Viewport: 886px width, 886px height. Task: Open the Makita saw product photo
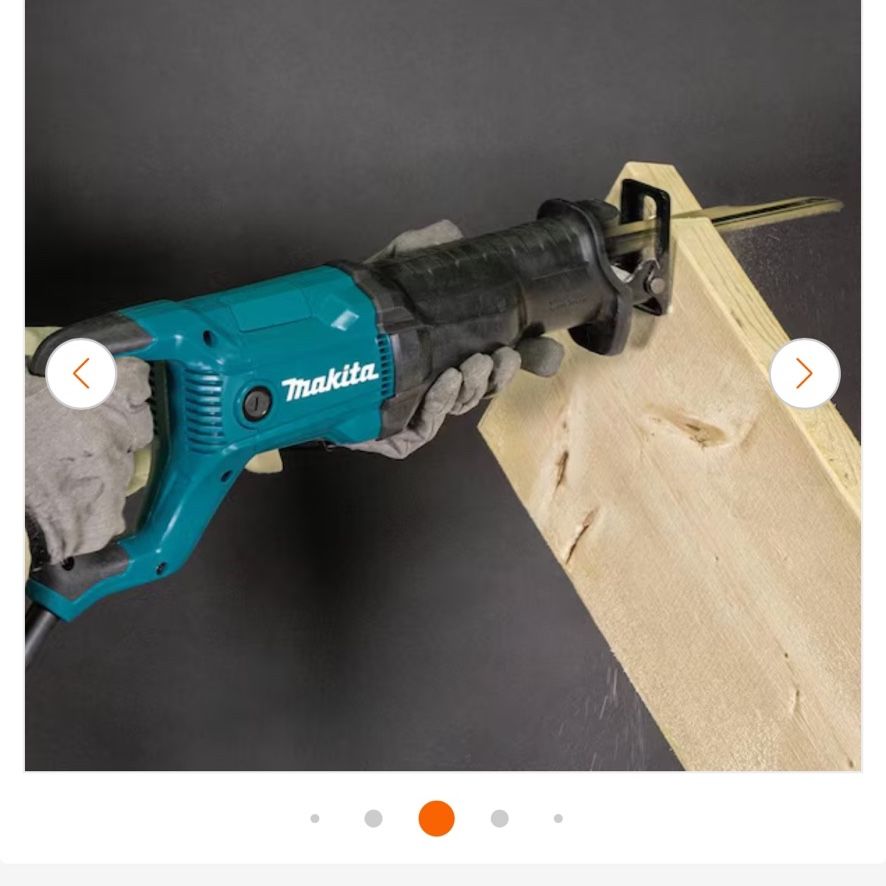click(443, 385)
